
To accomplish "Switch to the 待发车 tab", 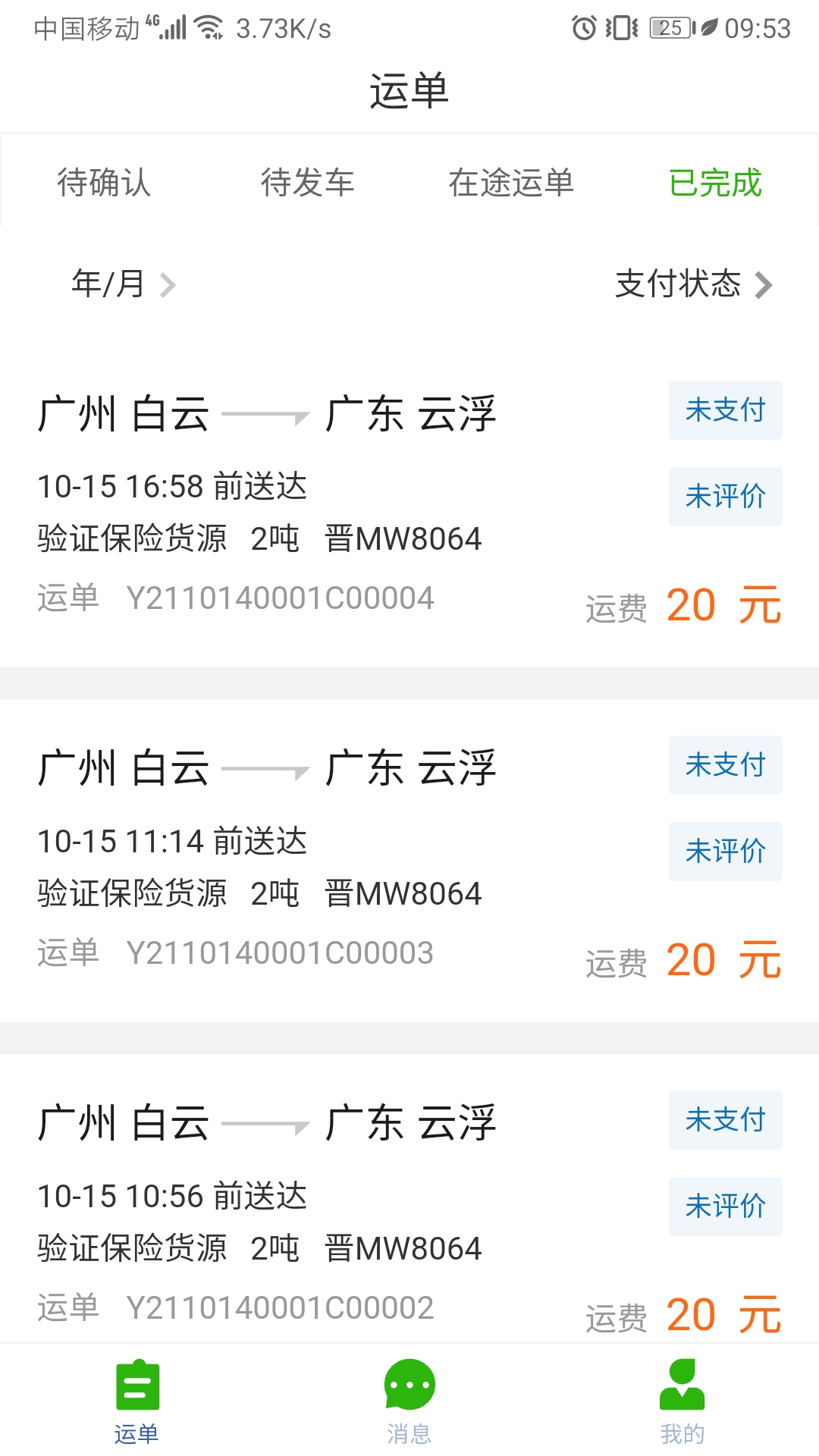I will point(307,183).
